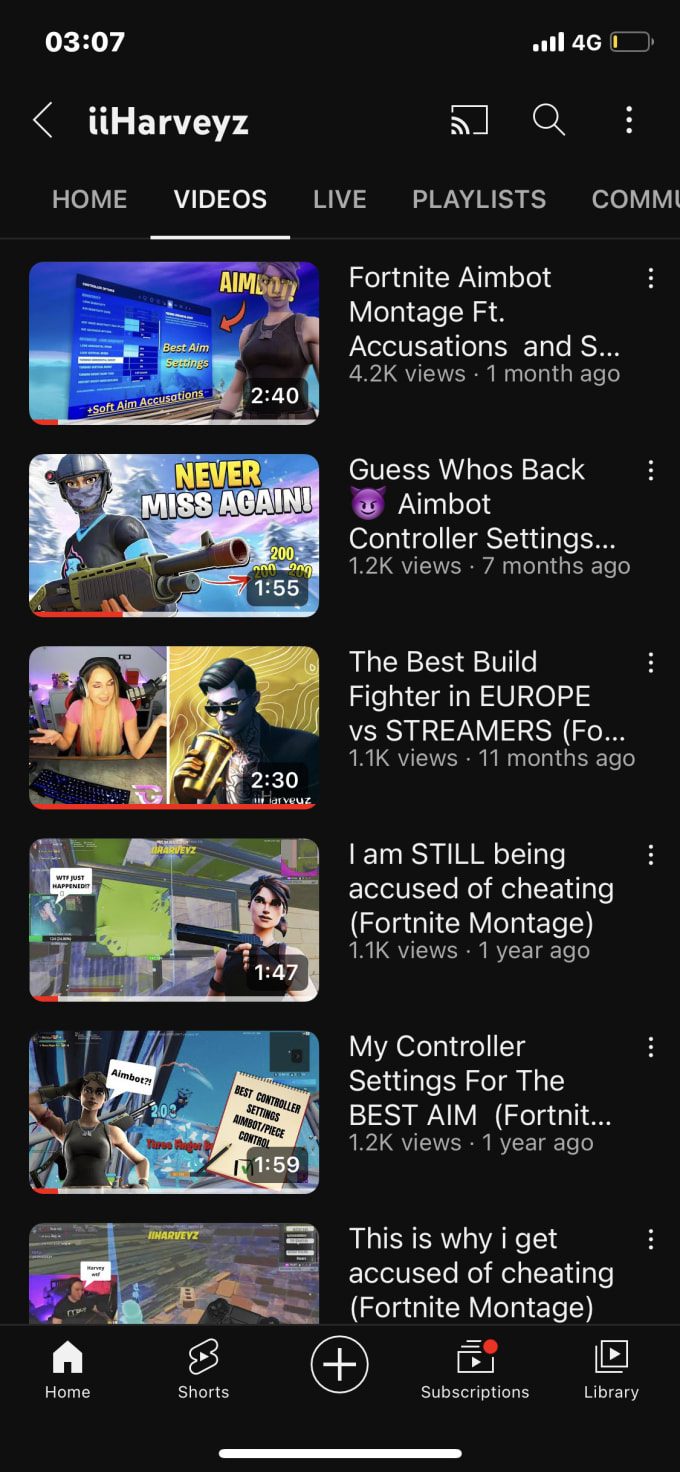Open options for Best Build Fighter video

click(x=650, y=662)
